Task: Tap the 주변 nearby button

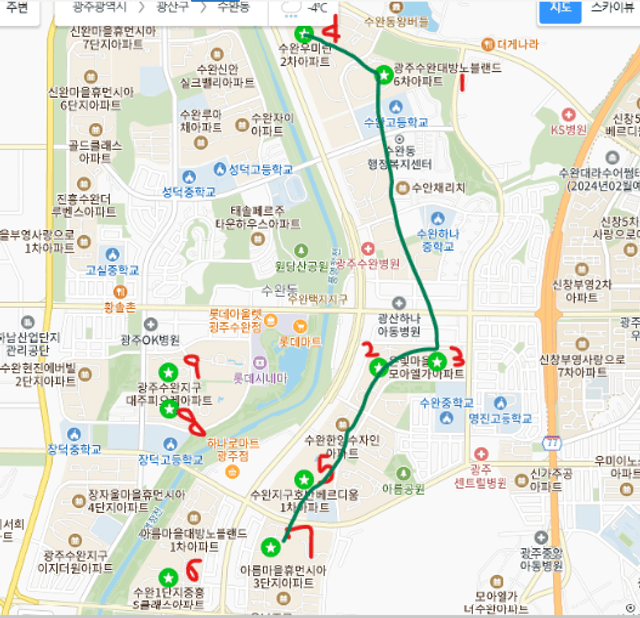Action: click(16, 7)
